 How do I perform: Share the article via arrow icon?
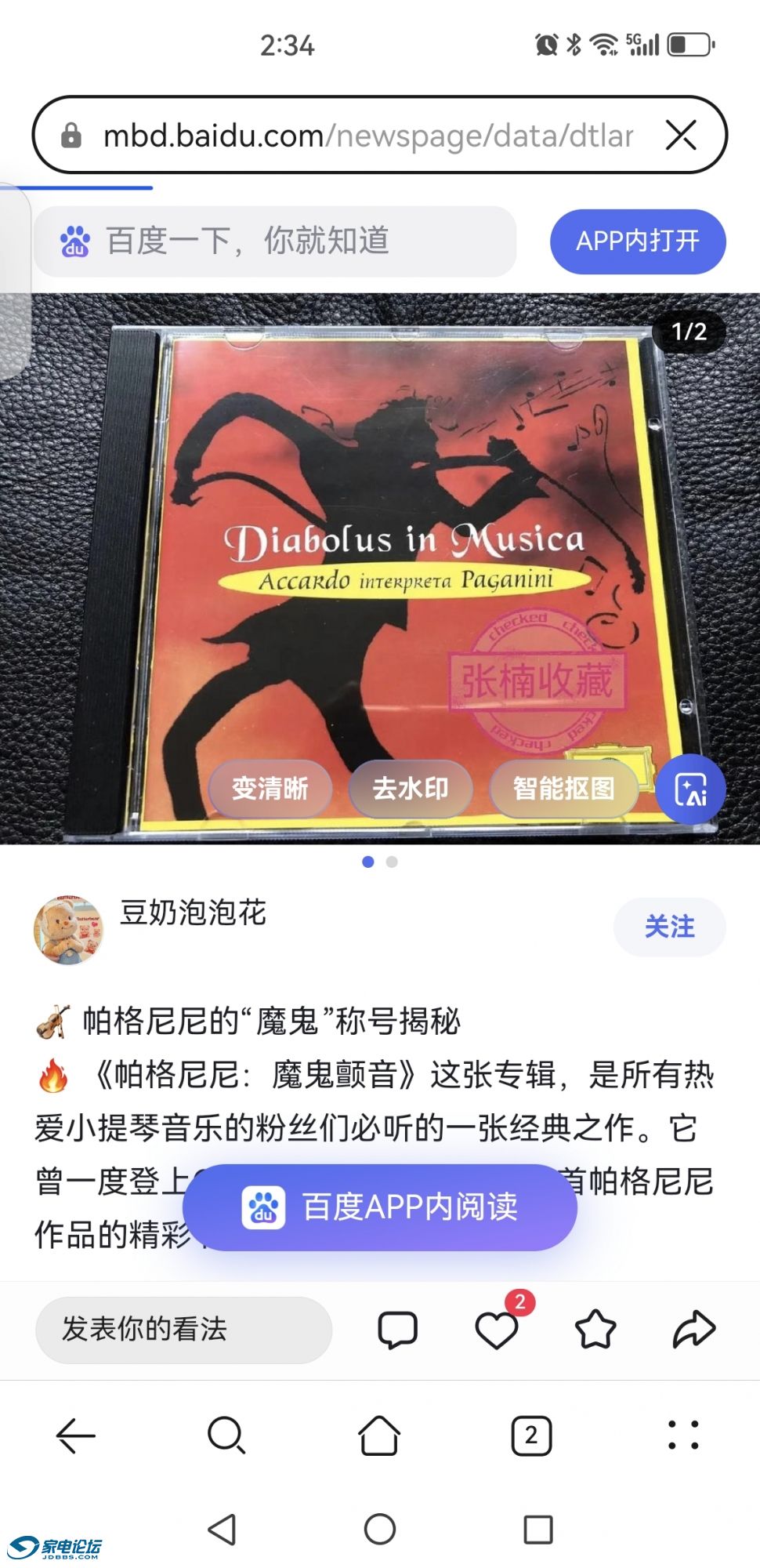(694, 1330)
